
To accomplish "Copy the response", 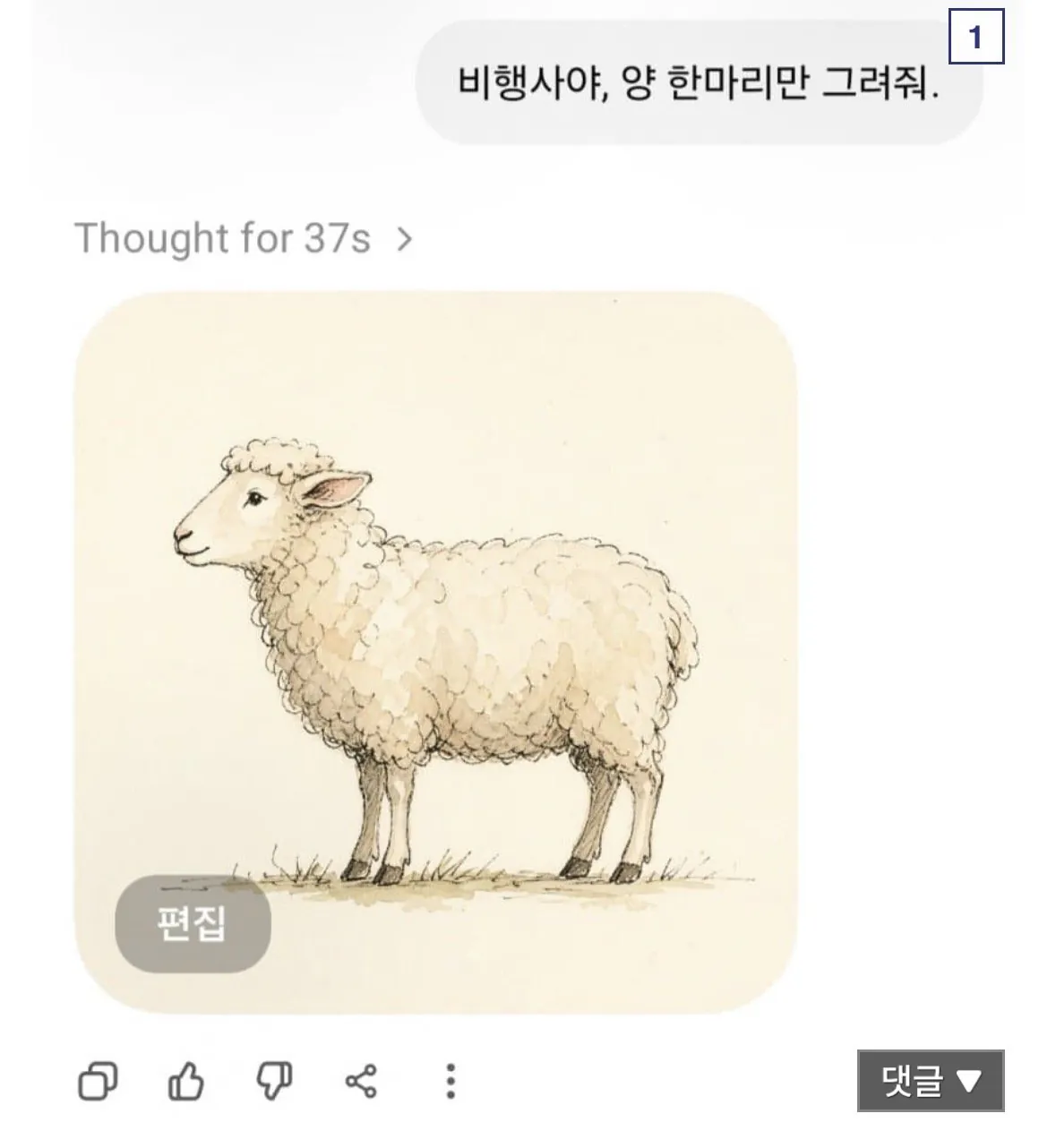I will [98, 1081].
